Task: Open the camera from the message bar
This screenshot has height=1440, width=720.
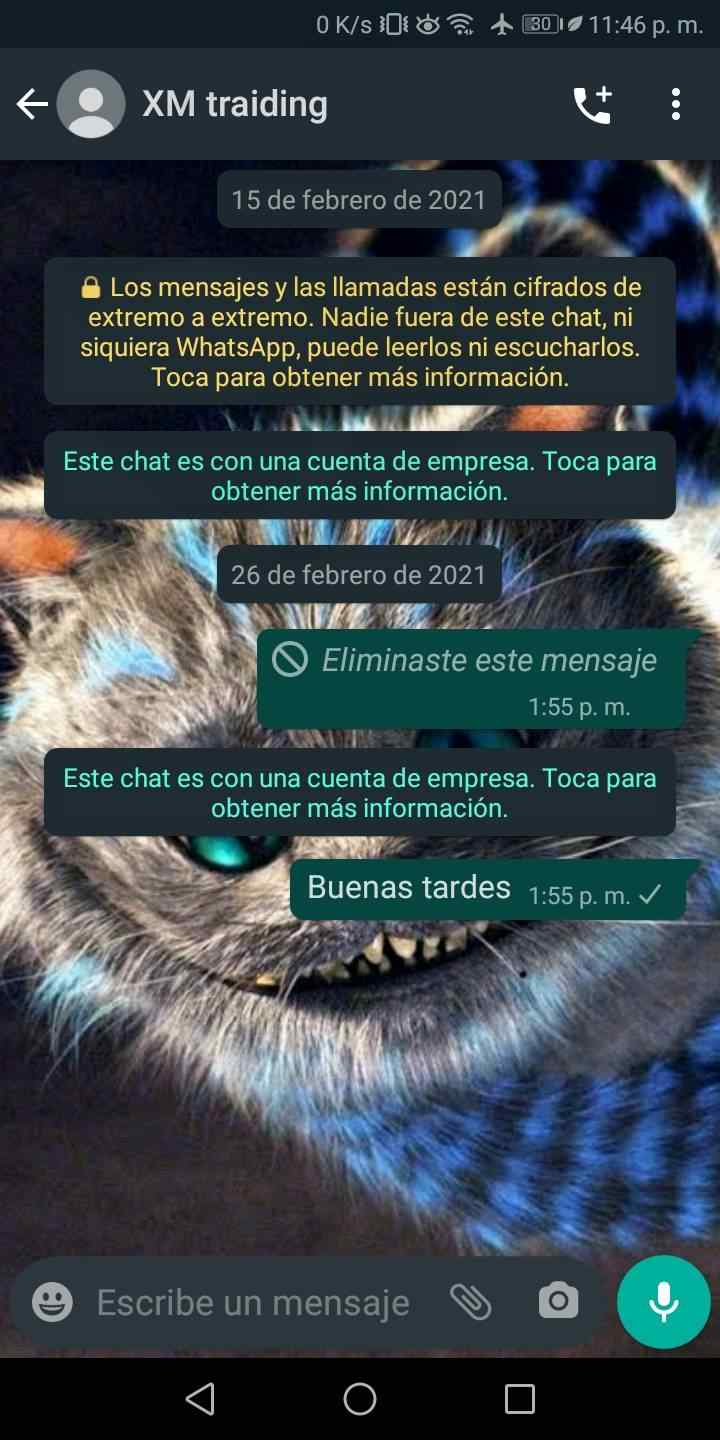Action: [x=558, y=1302]
